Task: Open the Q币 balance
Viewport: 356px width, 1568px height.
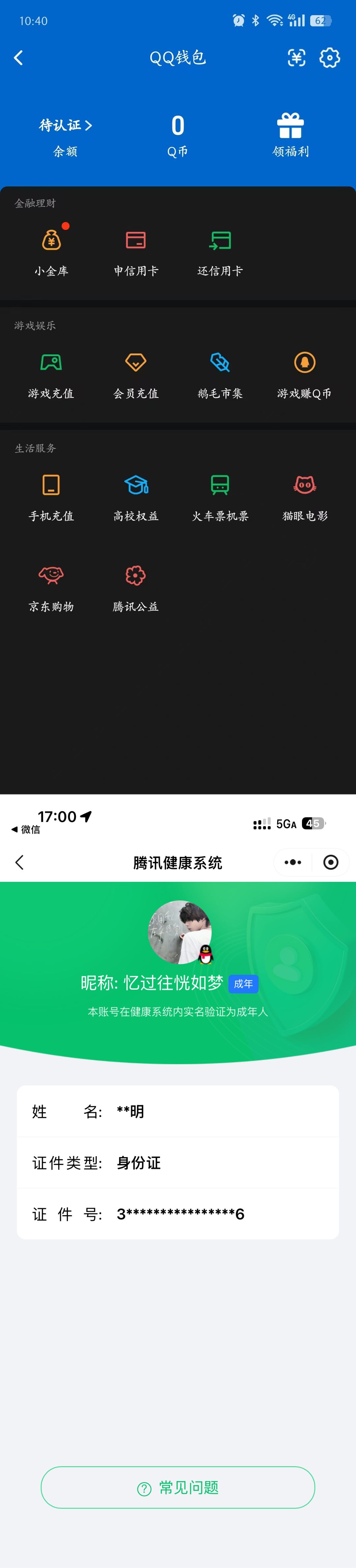Action: point(177,136)
